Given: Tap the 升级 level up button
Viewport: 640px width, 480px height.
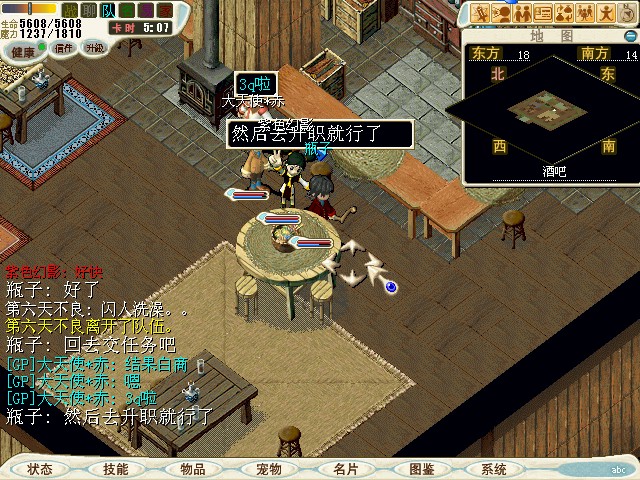Looking at the screenshot, I should coord(95,48).
